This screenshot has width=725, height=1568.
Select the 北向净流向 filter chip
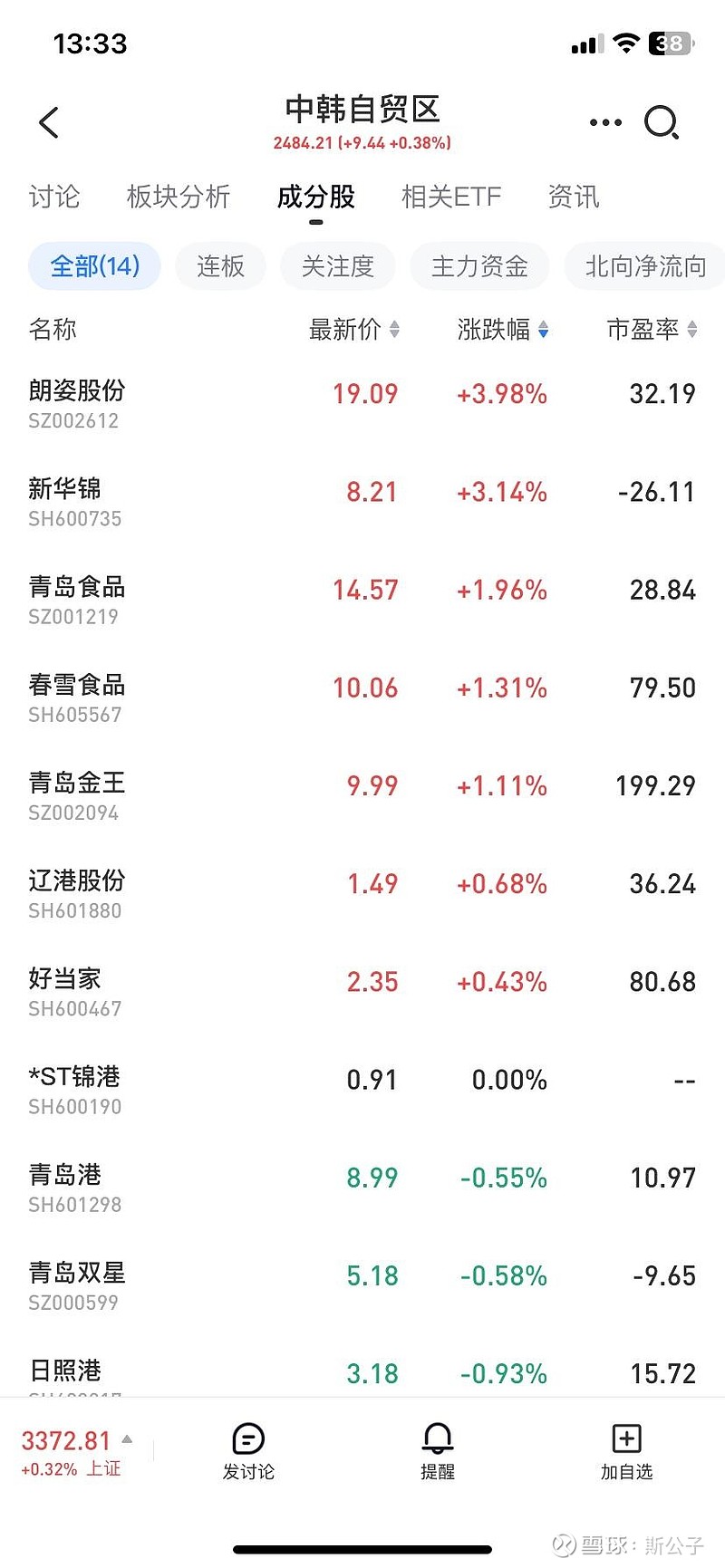[x=644, y=266]
